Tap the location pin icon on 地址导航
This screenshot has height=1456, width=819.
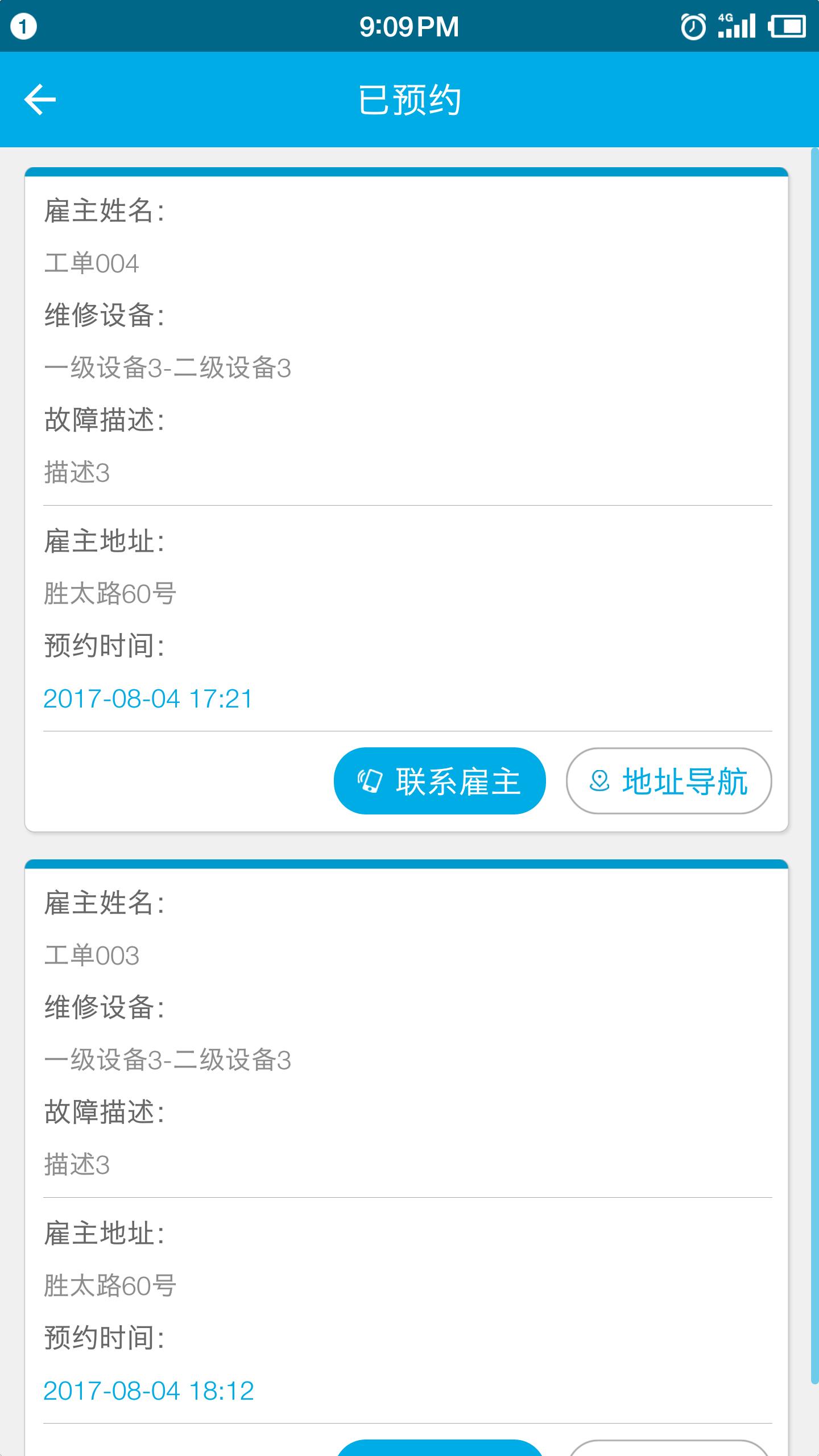pyautogui.click(x=600, y=781)
